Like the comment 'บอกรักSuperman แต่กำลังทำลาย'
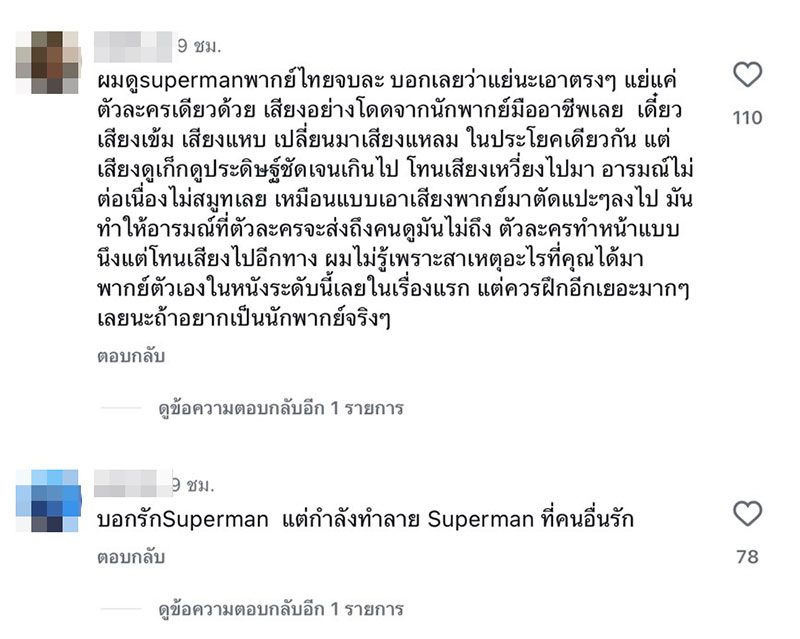Image resolution: width=800 pixels, height=639 pixels. [x=747, y=515]
